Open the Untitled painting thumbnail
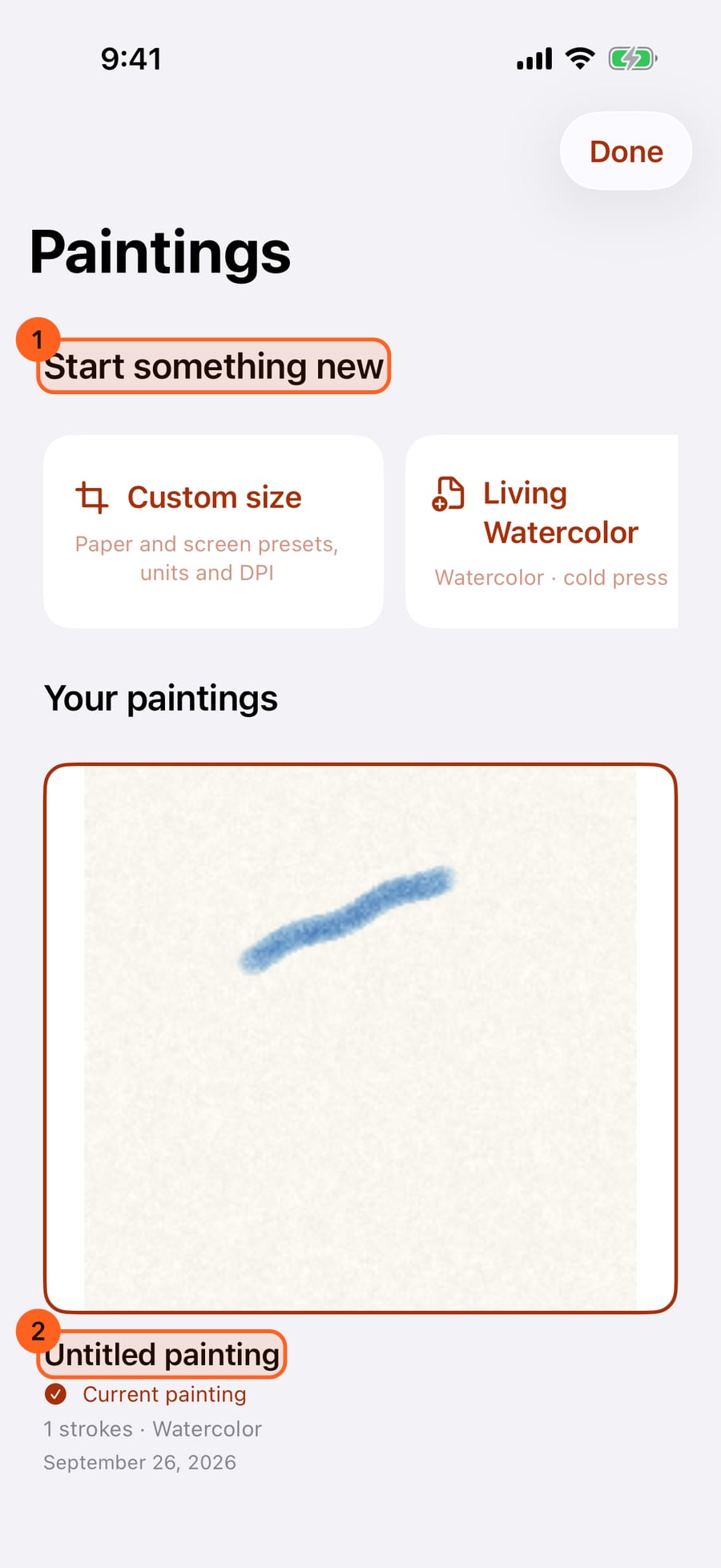Image resolution: width=721 pixels, height=1568 pixels. (360, 1038)
